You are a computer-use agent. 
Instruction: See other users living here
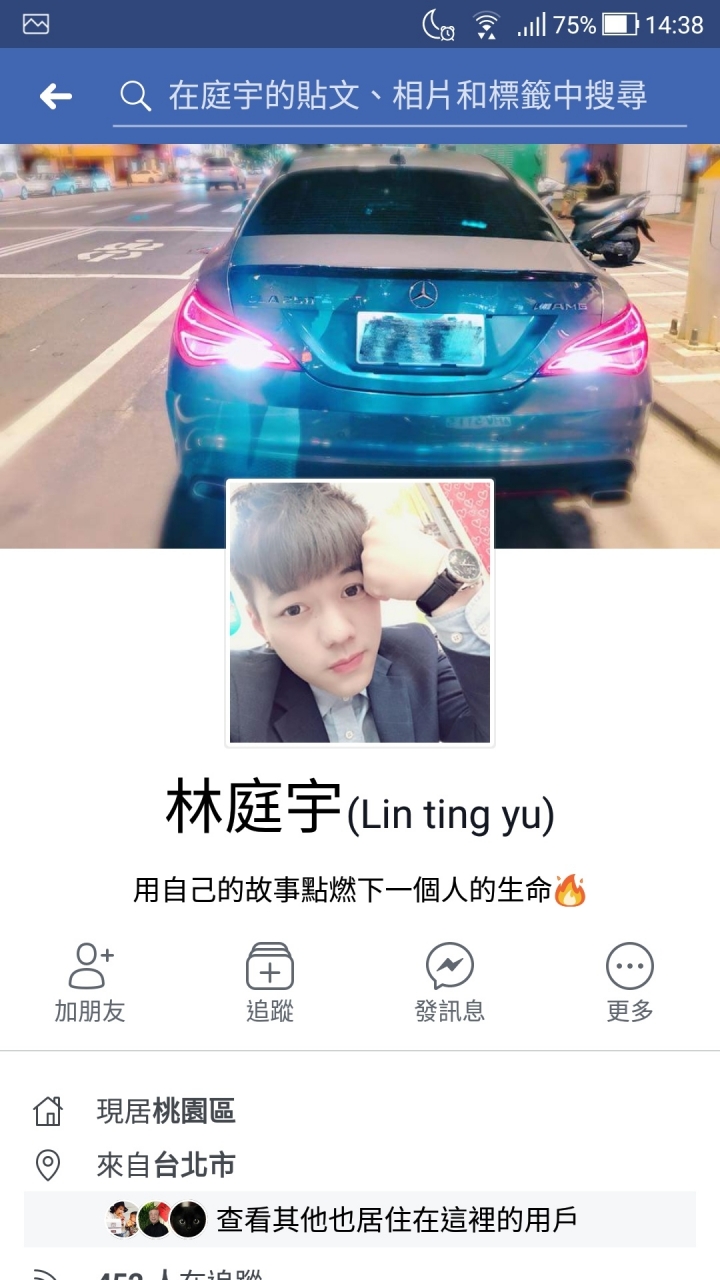pos(396,1219)
